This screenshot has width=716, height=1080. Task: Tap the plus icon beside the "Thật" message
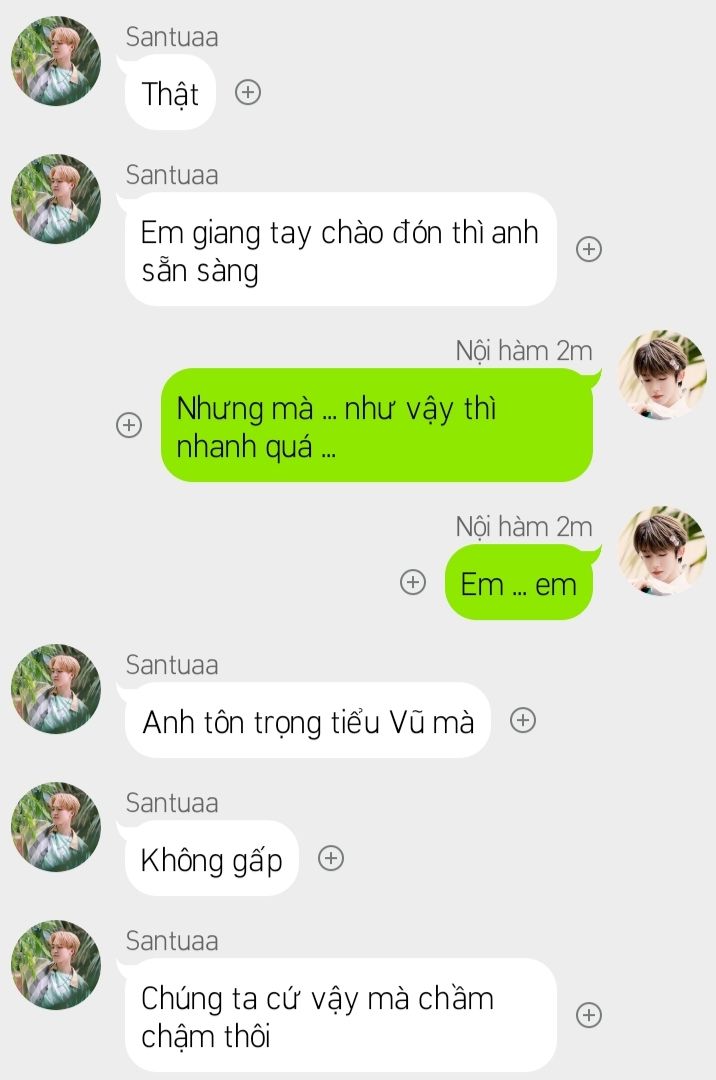coord(247,92)
